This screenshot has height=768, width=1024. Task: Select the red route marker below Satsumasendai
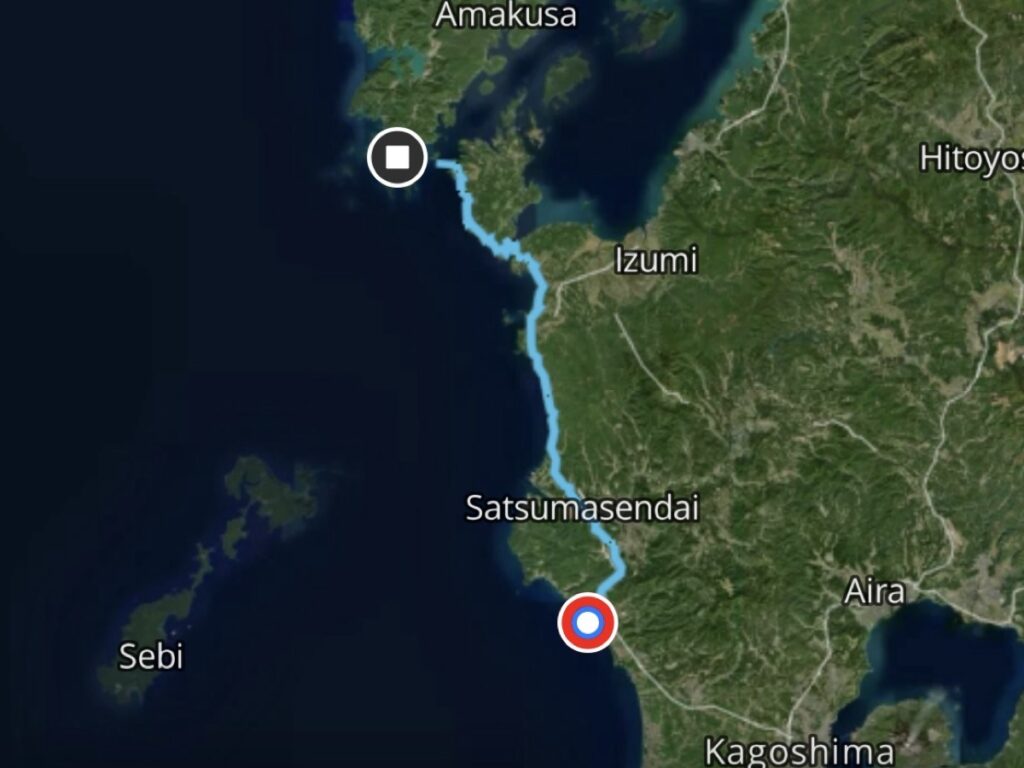[x=588, y=623]
